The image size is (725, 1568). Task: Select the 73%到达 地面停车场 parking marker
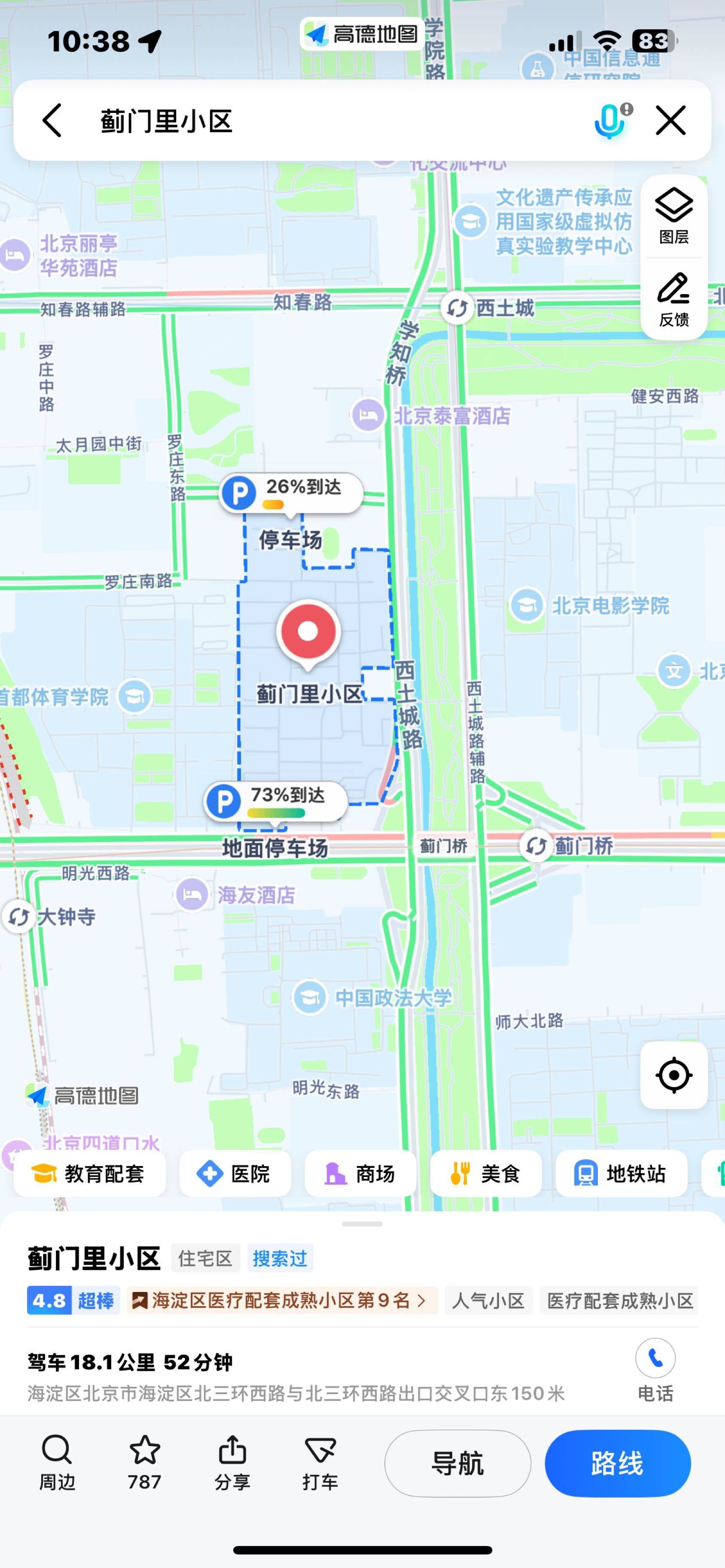276,801
